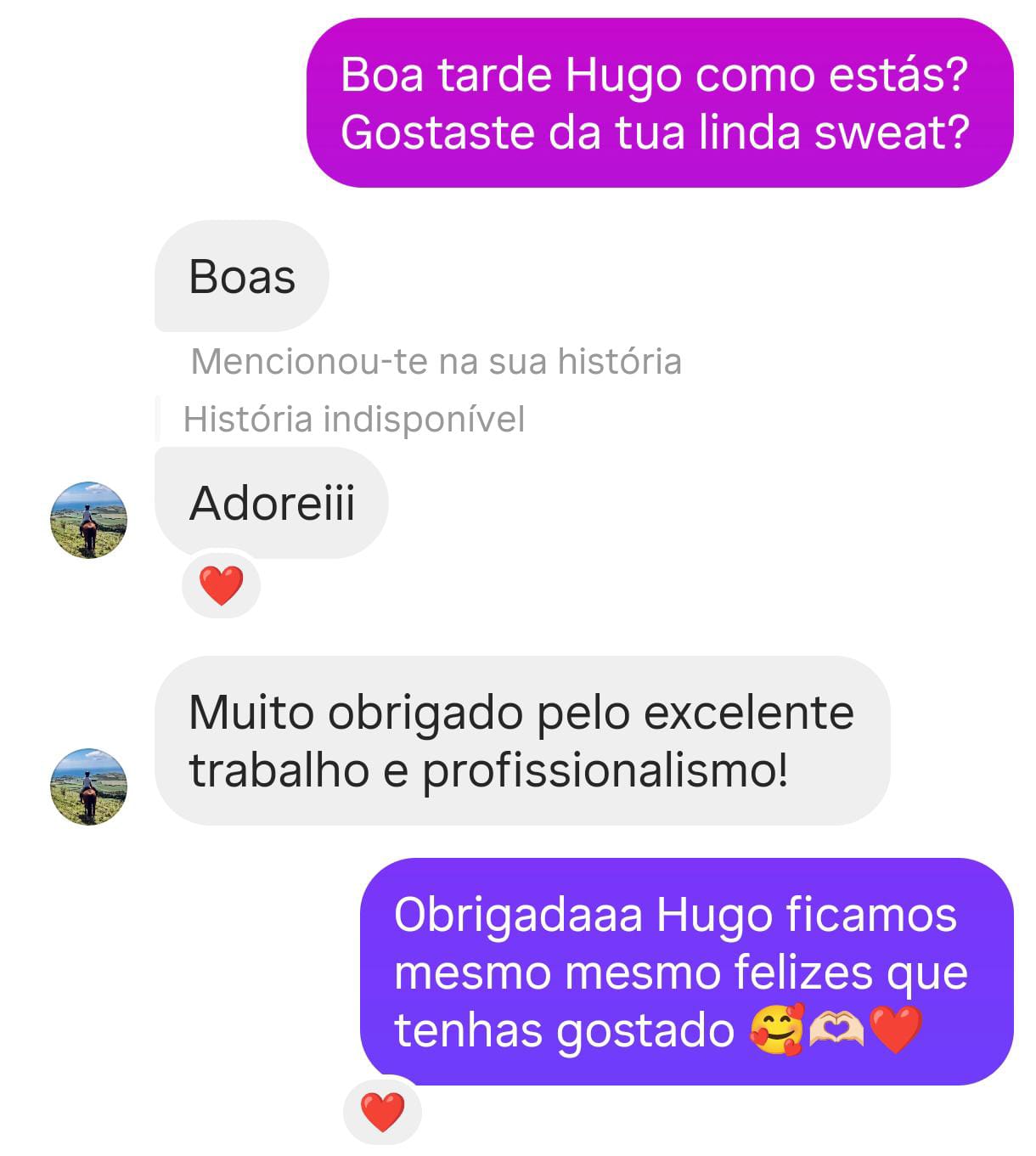Open the profile picture beside the "Adoreiii" message
The height and width of the screenshot is (1156, 1036).
point(88,520)
